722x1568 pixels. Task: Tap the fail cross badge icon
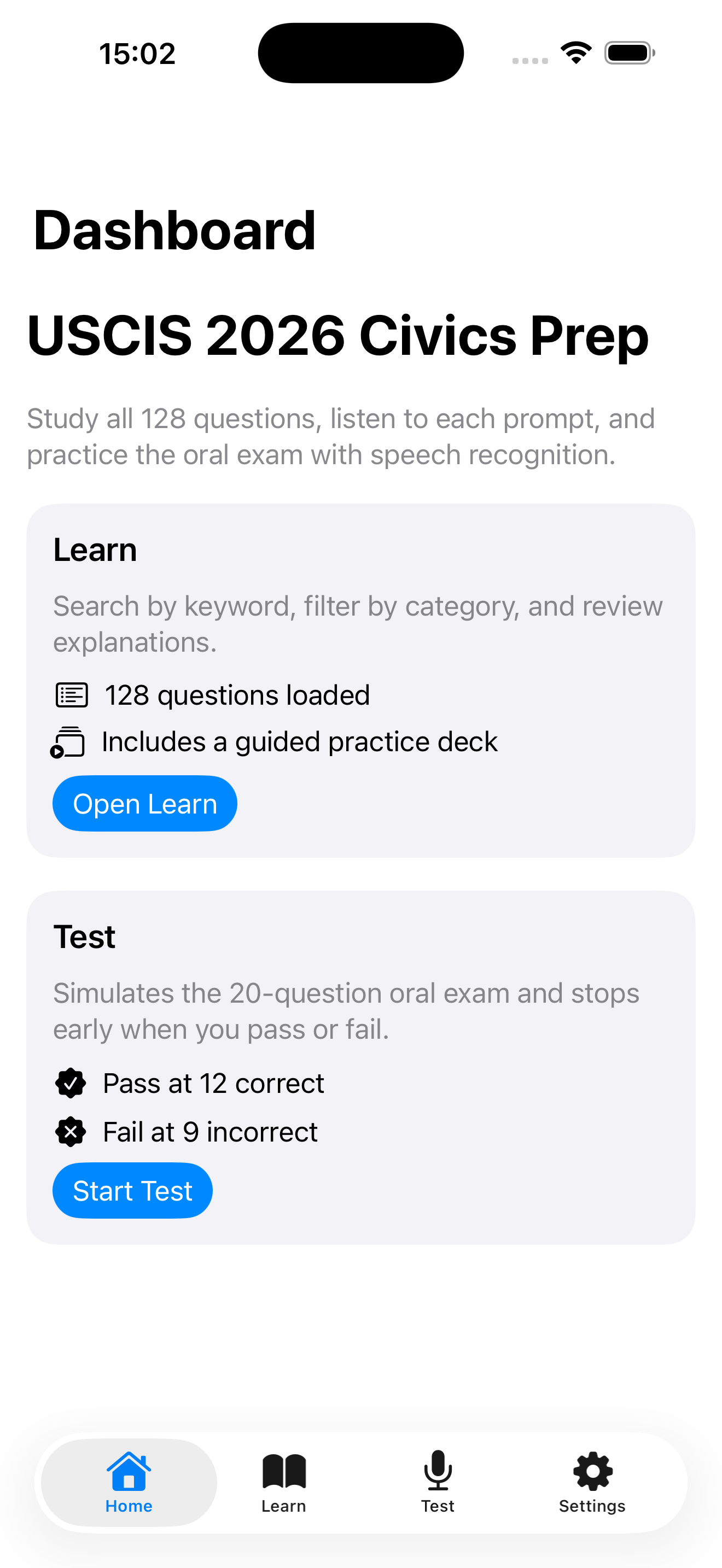(x=71, y=1131)
